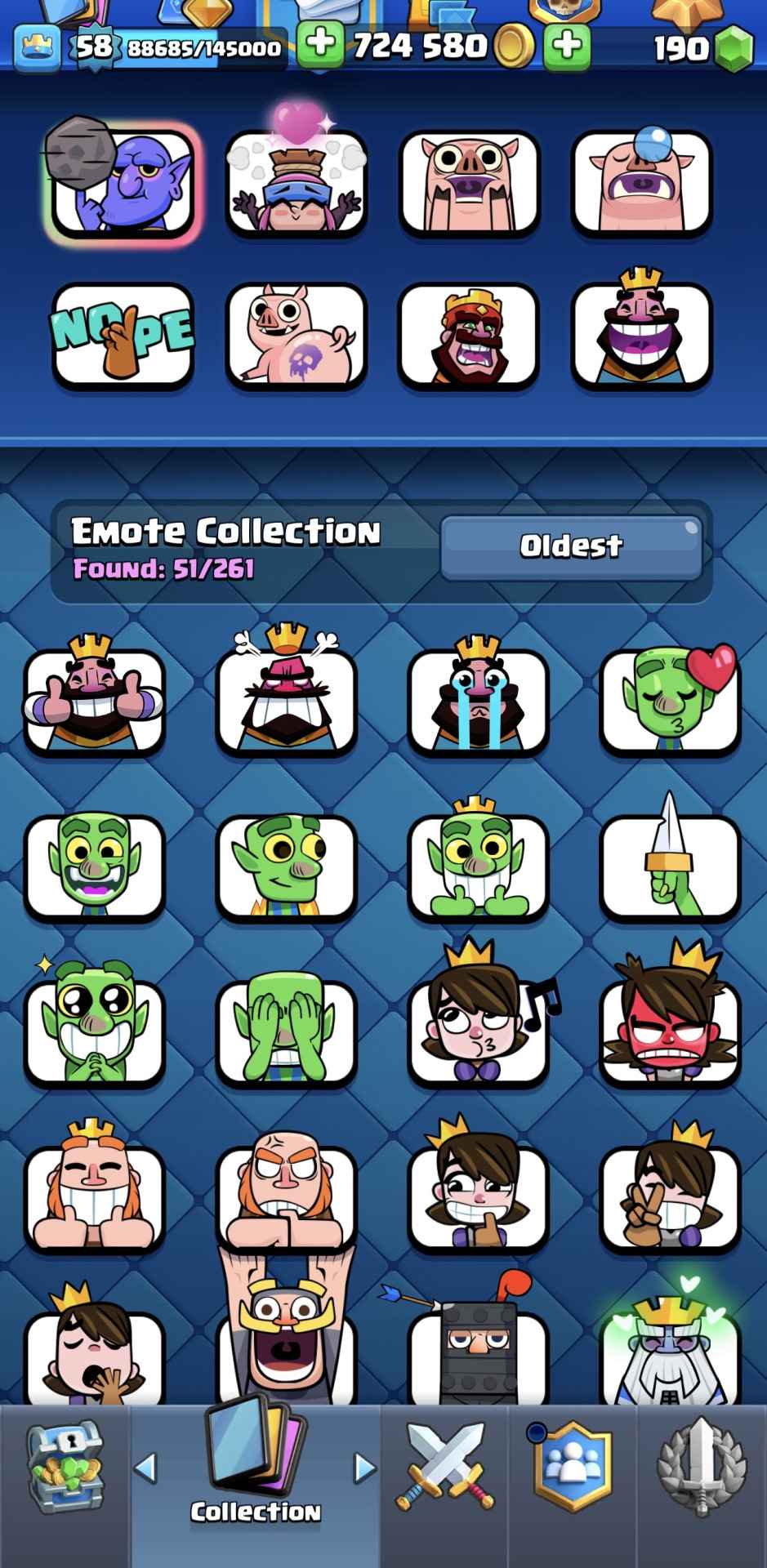Tap the left arrow beside Collection
This screenshot has width=767, height=1568.
click(145, 1468)
